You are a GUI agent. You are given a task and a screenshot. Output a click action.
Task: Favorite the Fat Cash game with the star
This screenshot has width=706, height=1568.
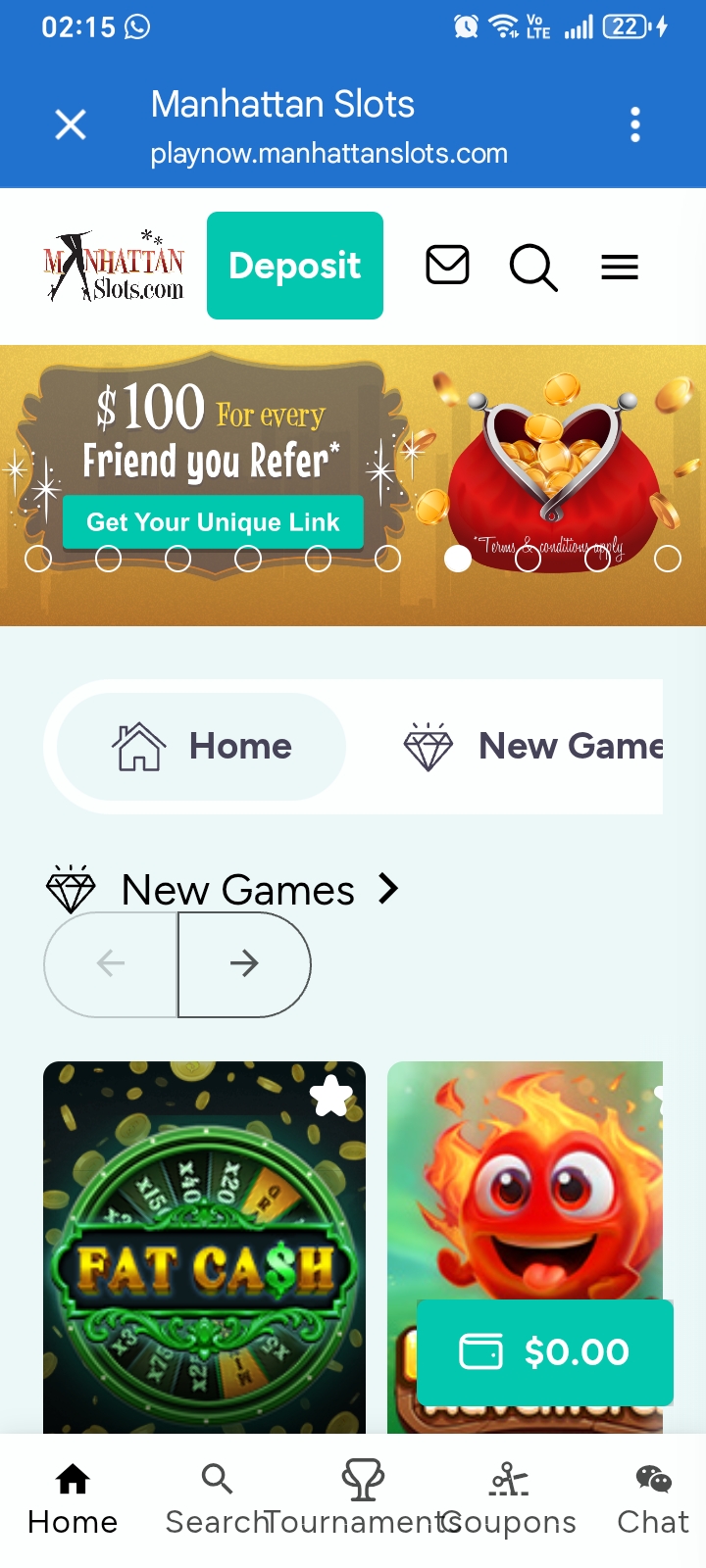[331, 1096]
